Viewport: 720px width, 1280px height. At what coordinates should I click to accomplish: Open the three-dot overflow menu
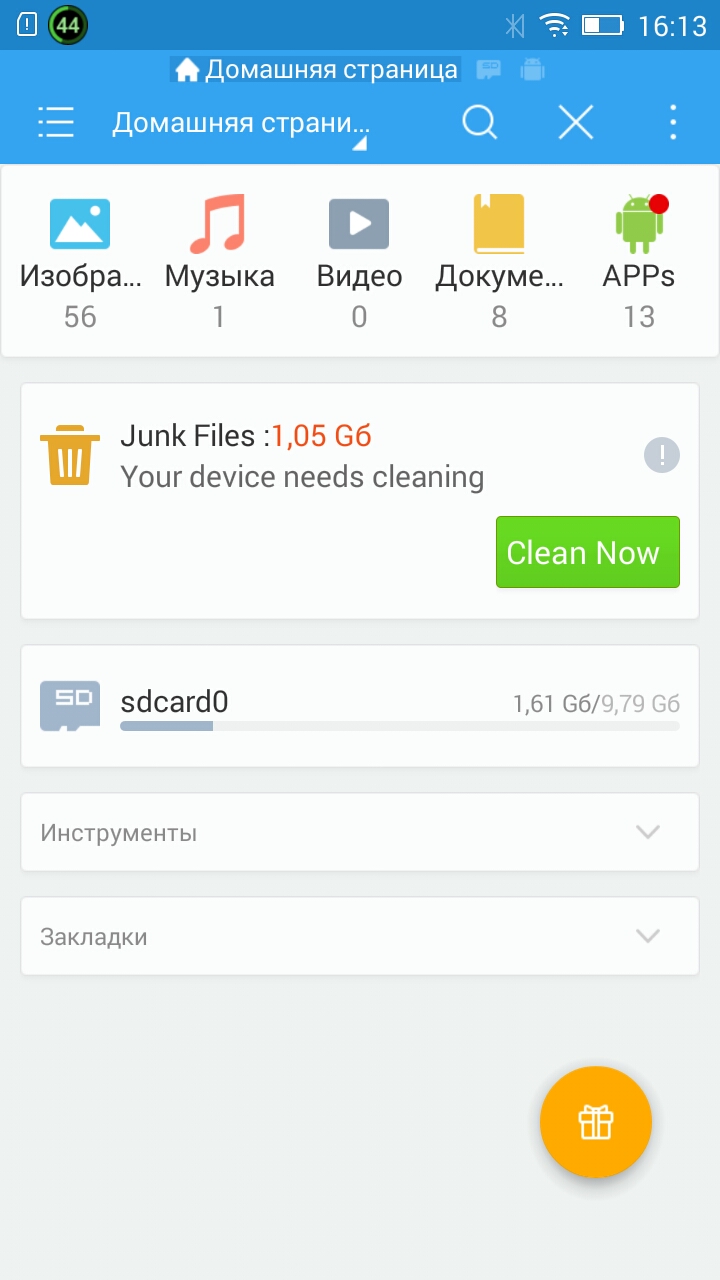pyautogui.click(x=673, y=123)
